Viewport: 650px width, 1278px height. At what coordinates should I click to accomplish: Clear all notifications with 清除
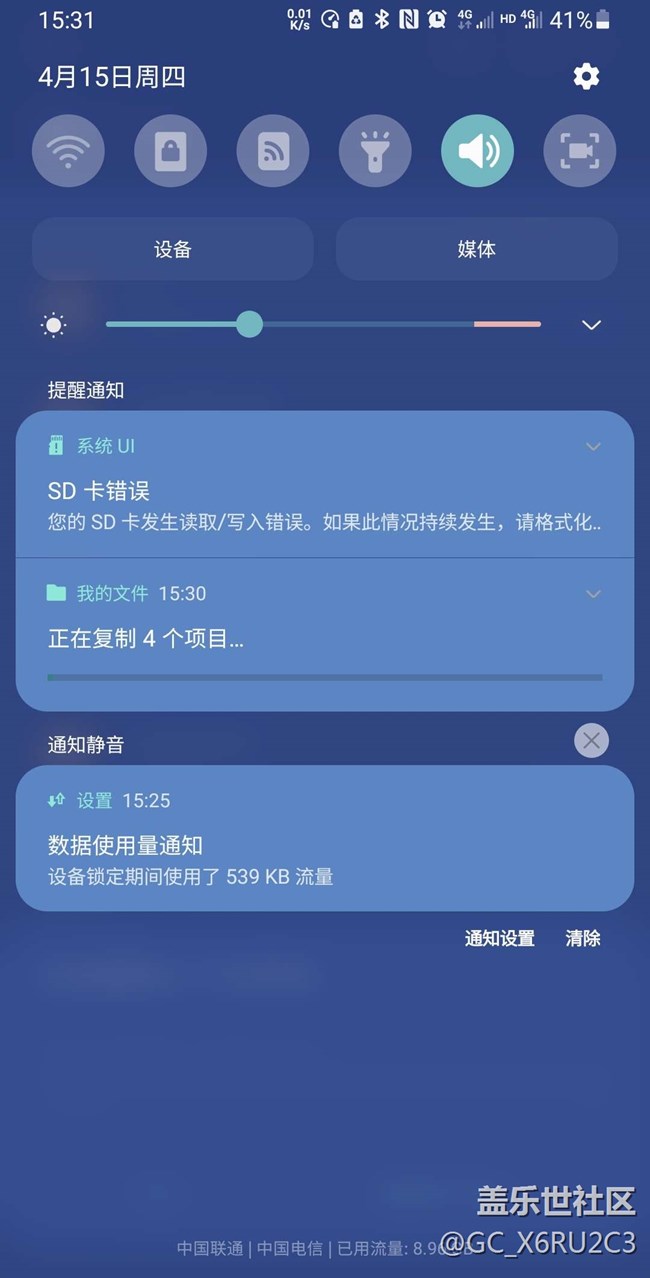click(x=583, y=938)
